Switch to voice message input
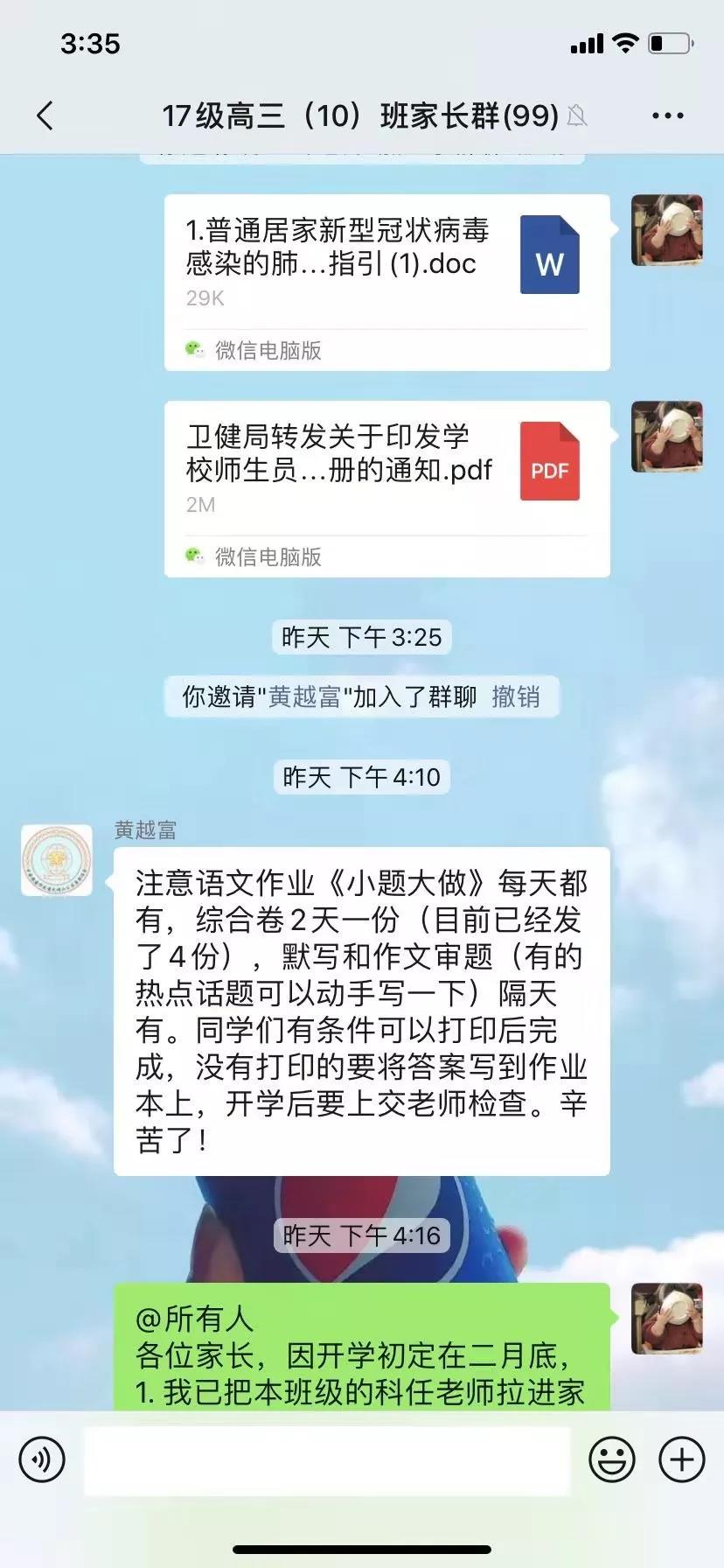724x1568 pixels. click(42, 1459)
